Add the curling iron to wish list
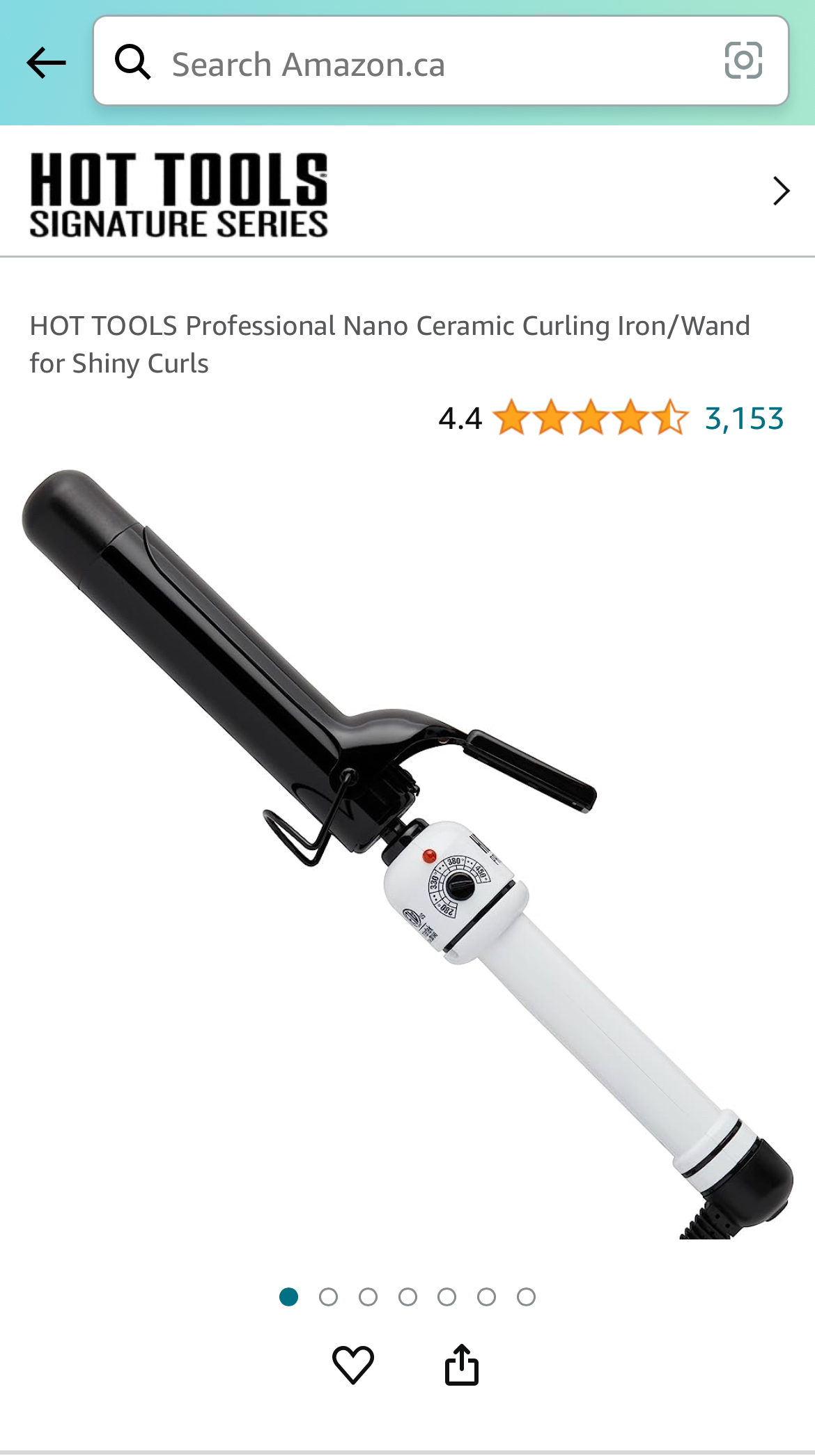815x1456 pixels. point(353,1365)
